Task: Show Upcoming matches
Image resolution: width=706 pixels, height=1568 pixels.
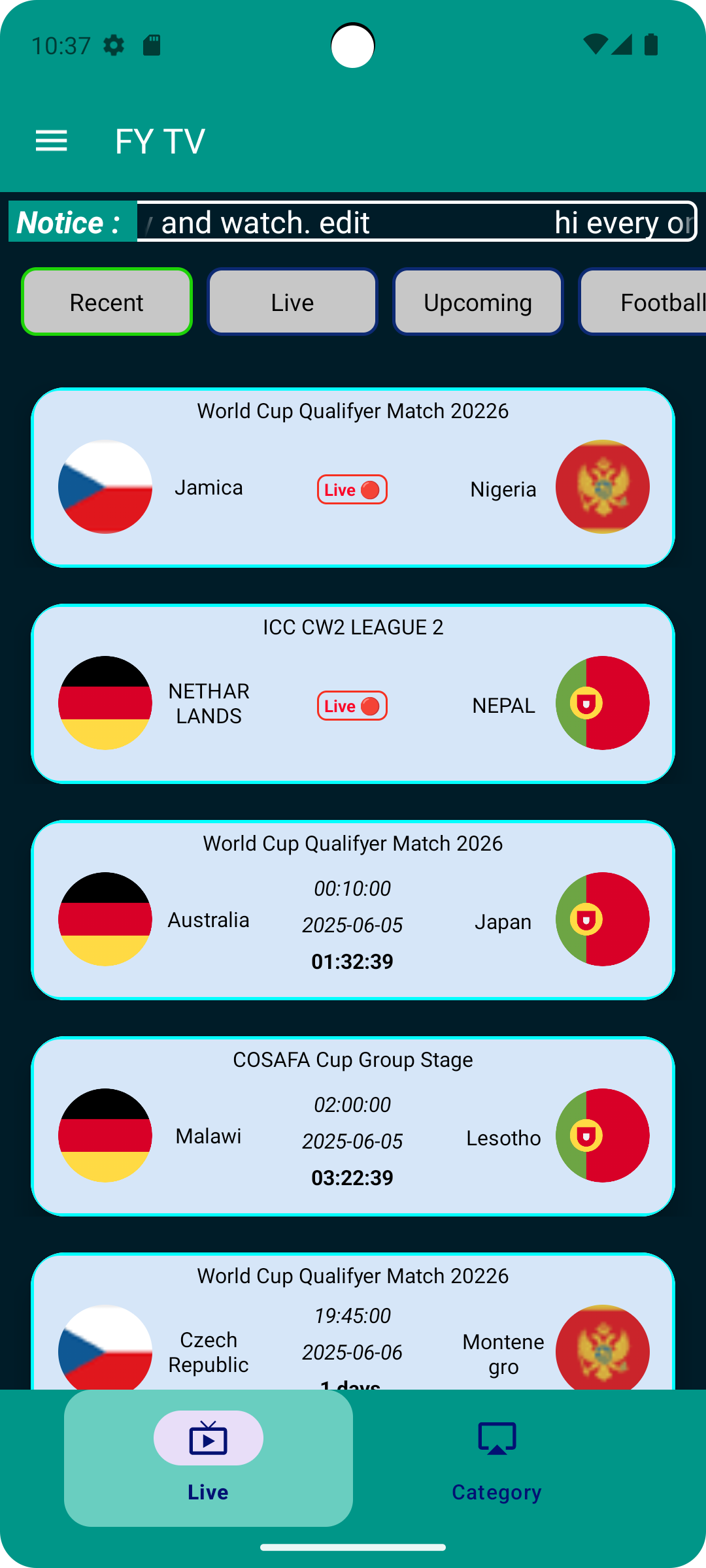Action: pyautogui.click(x=478, y=302)
